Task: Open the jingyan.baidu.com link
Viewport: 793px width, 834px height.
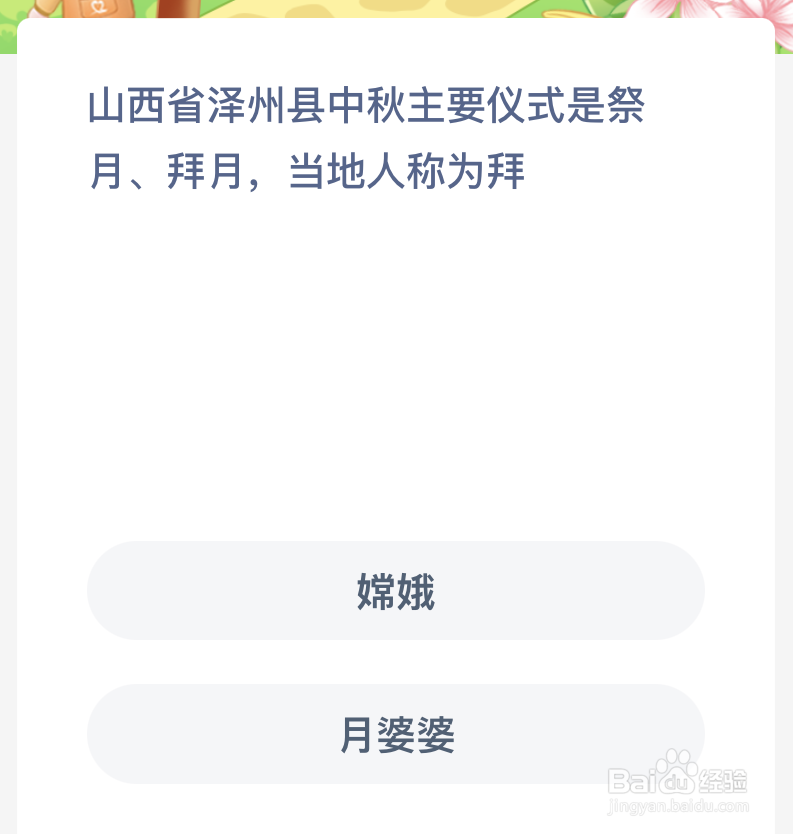Action: [x=678, y=806]
